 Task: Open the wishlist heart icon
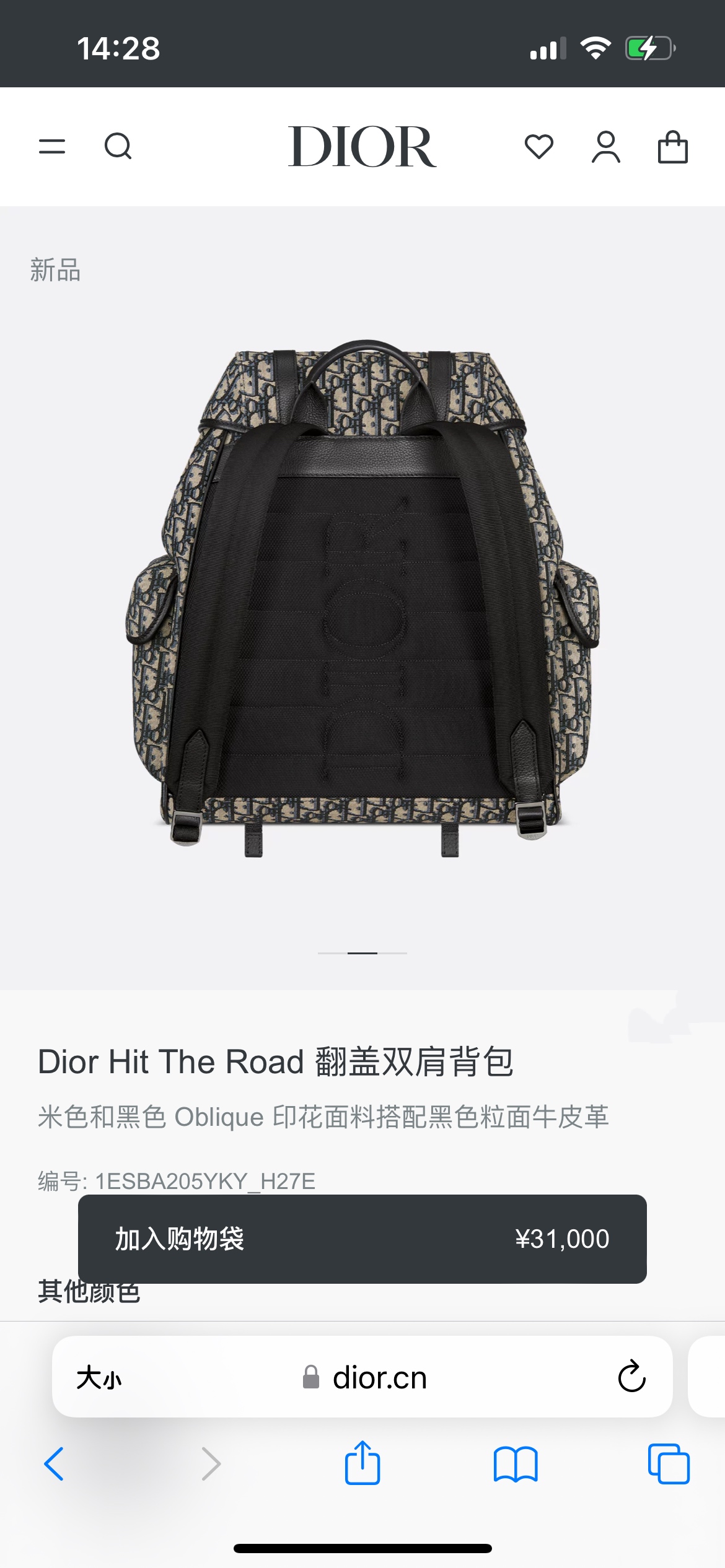tap(538, 147)
